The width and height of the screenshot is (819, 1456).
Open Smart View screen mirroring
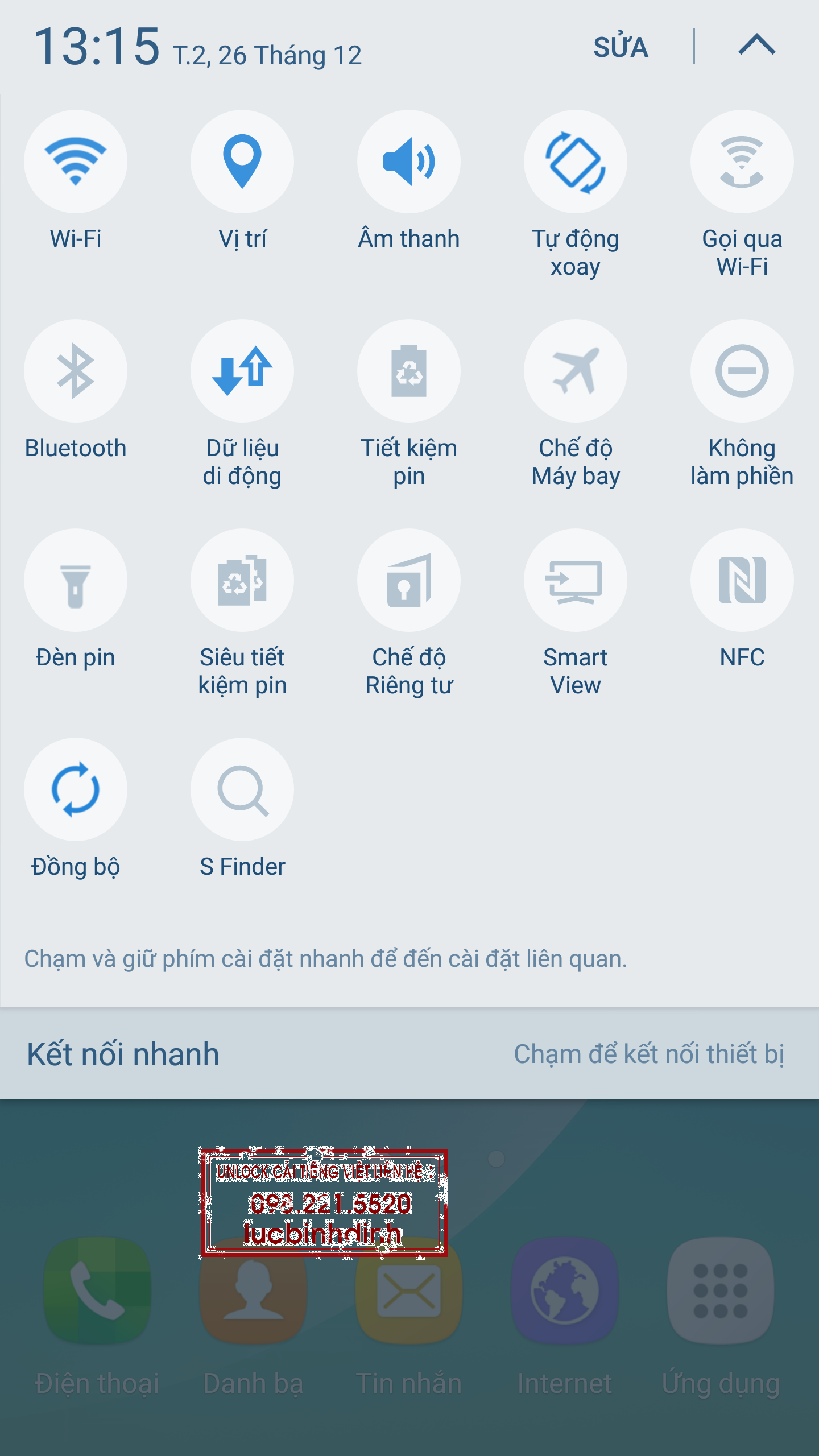point(575,579)
